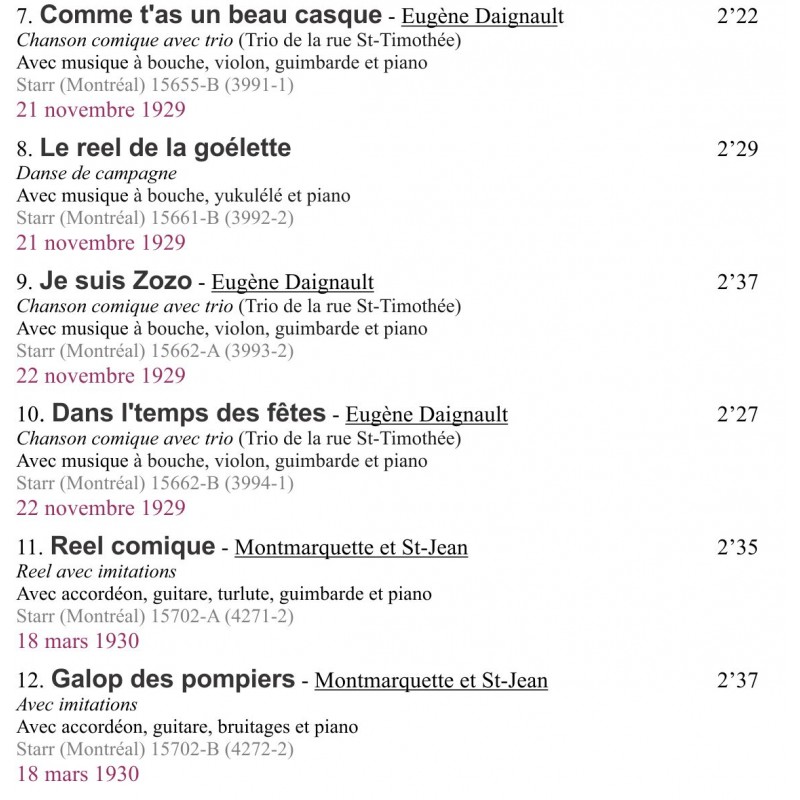Open Montmarquette et St-Jean link beside Reel comique
The height and width of the screenshot is (800, 800).
pyautogui.click(x=350, y=548)
